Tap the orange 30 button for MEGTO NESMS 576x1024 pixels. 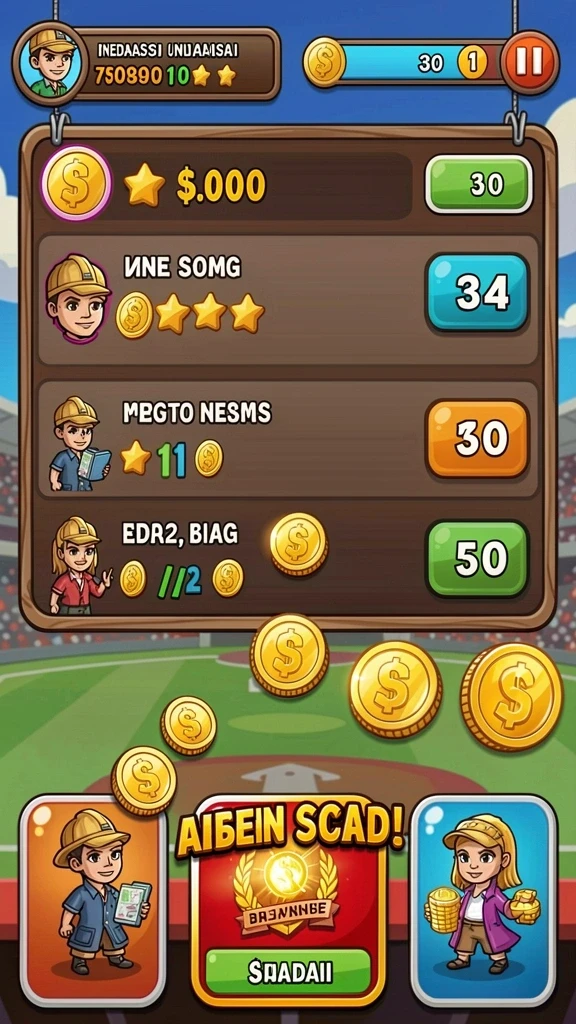pos(477,438)
